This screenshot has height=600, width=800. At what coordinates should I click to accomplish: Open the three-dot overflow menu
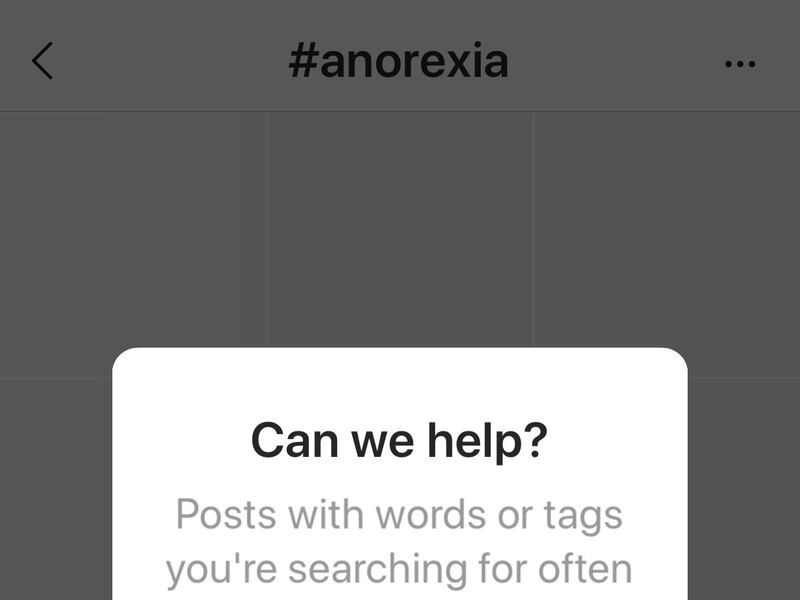tap(739, 64)
